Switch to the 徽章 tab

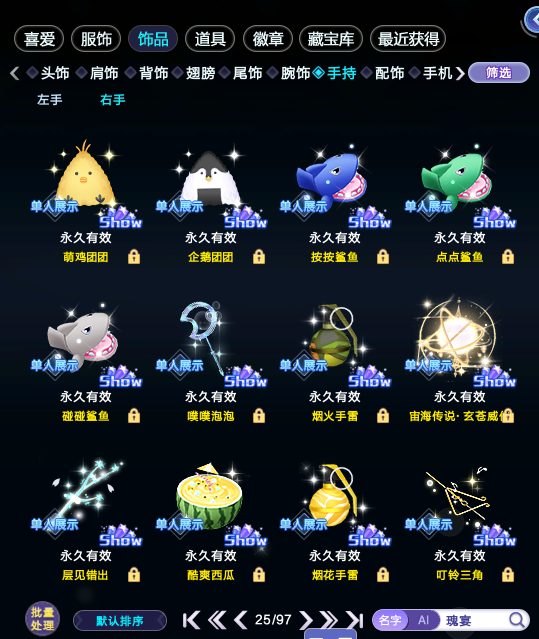pyautogui.click(x=268, y=39)
